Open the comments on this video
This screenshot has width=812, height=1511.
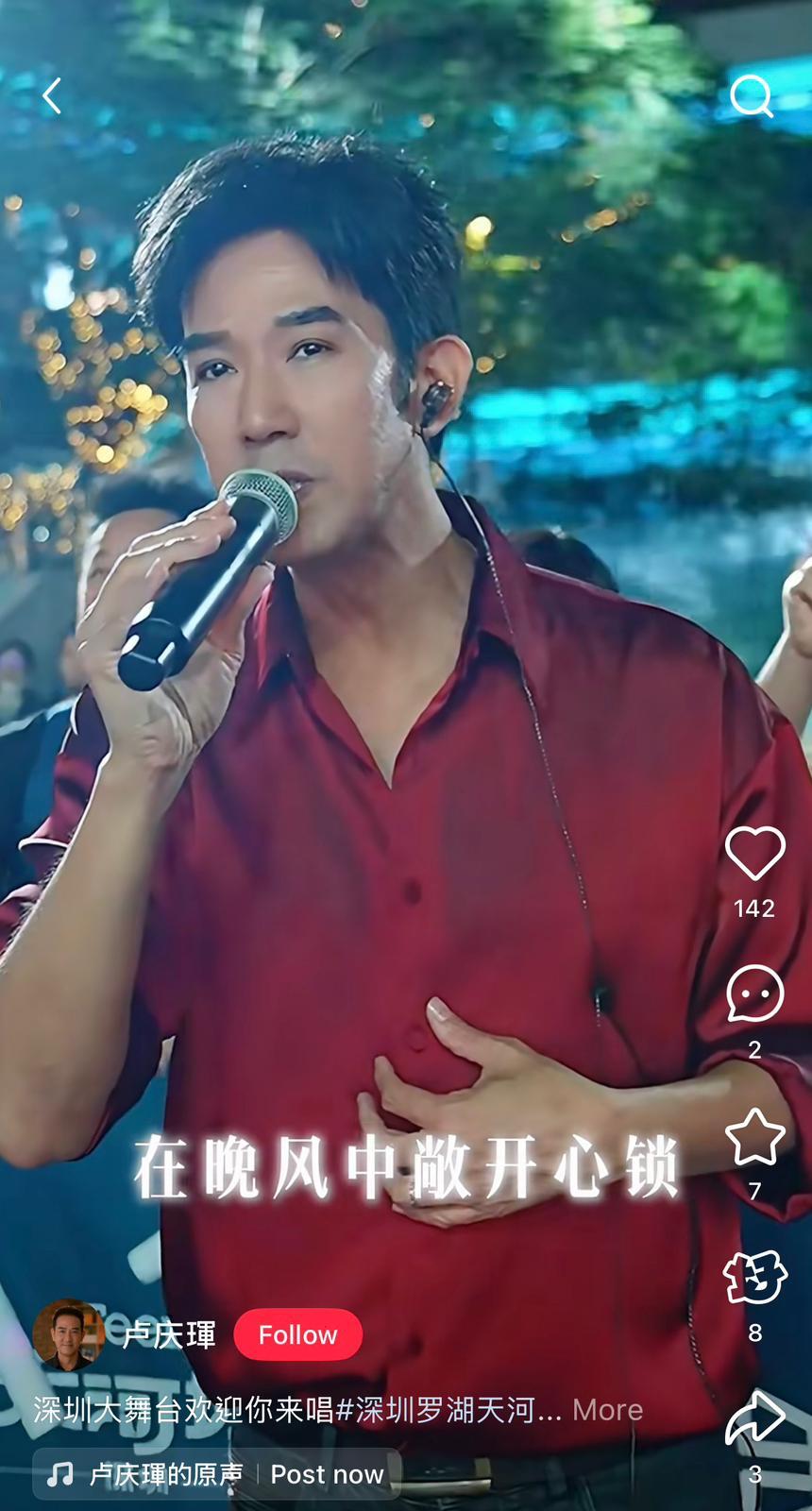pos(754,993)
